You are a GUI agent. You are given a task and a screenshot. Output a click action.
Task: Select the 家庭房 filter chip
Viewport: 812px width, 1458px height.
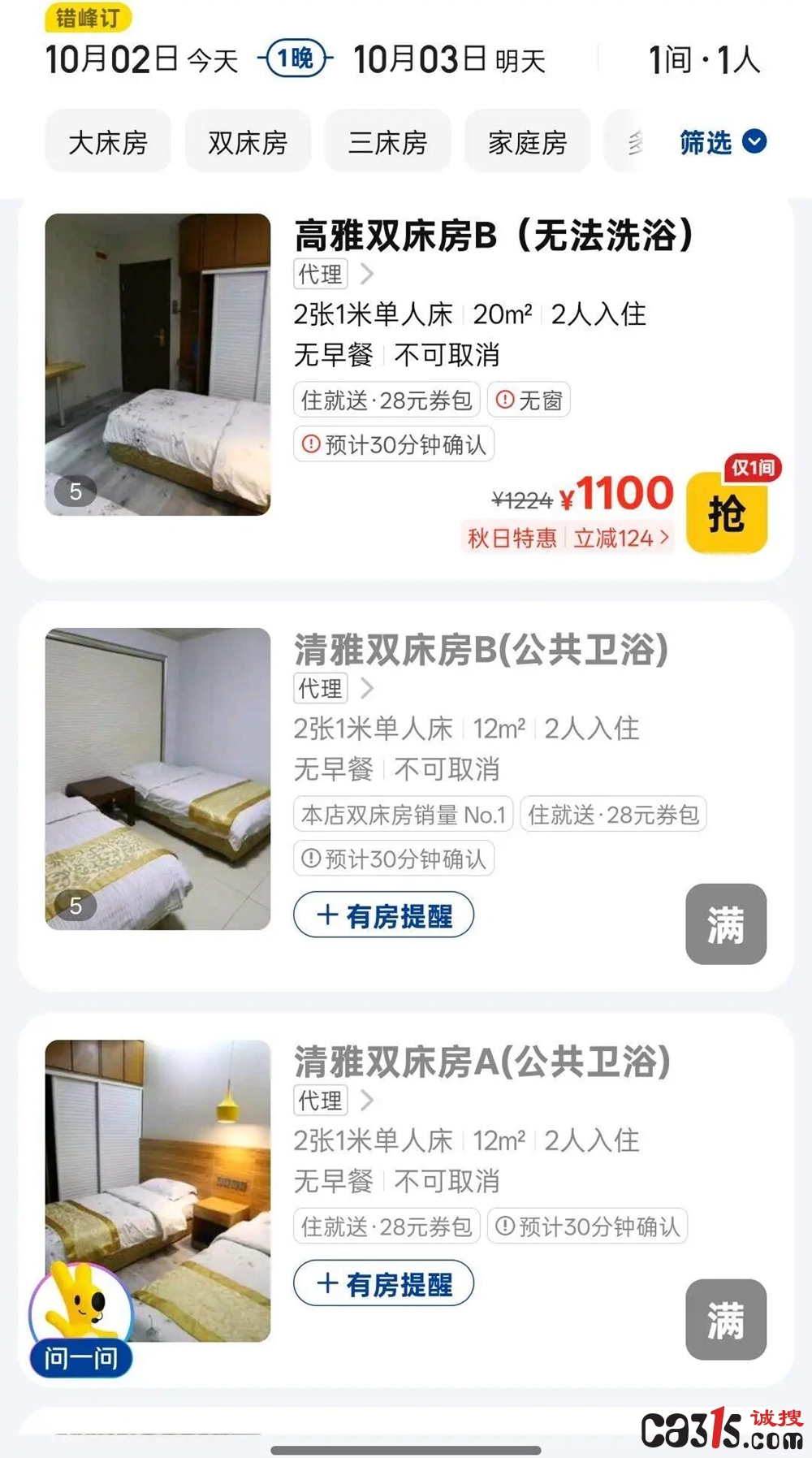[x=527, y=141]
